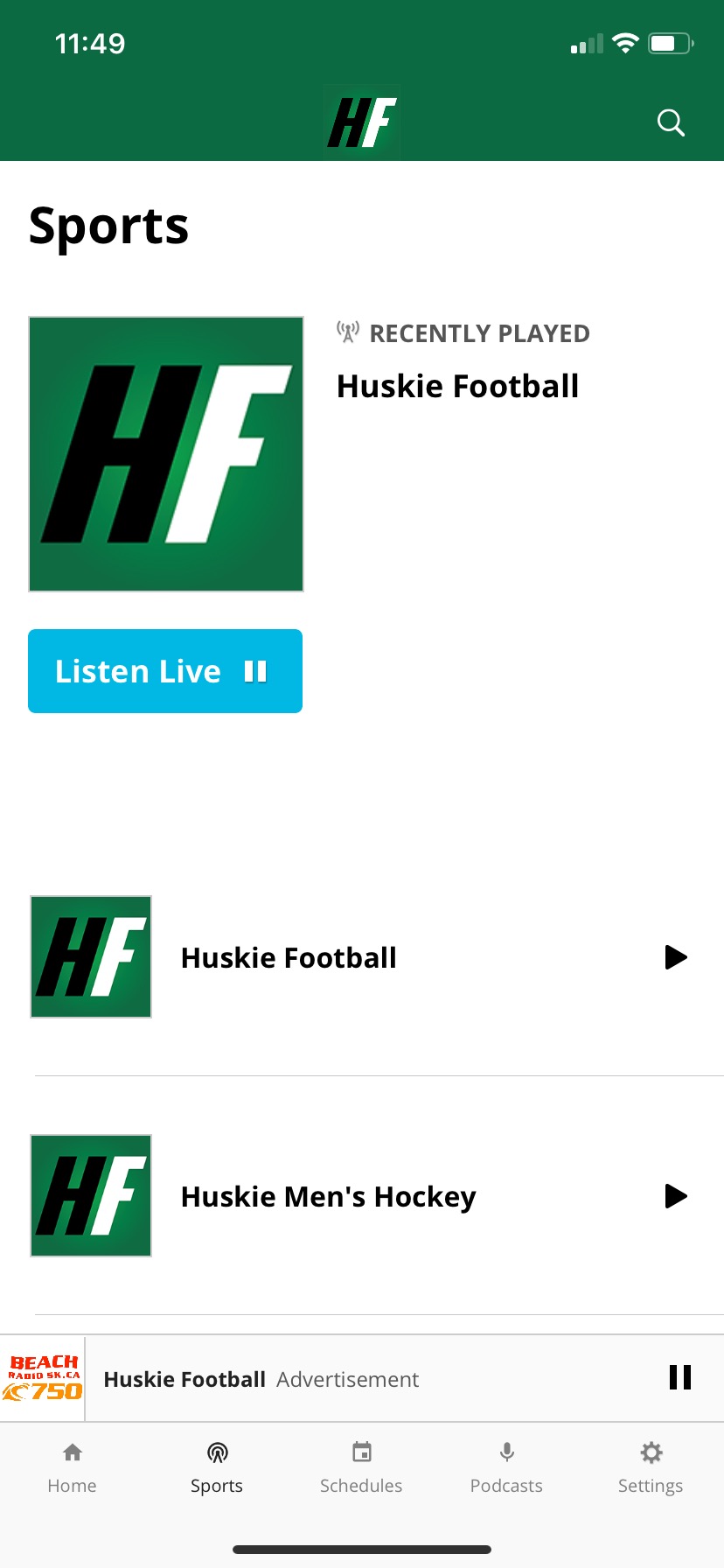Image resolution: width=724 pixels, height=1568 pixels.
Task: Select the Sports tab
Action: [217, 1468]
